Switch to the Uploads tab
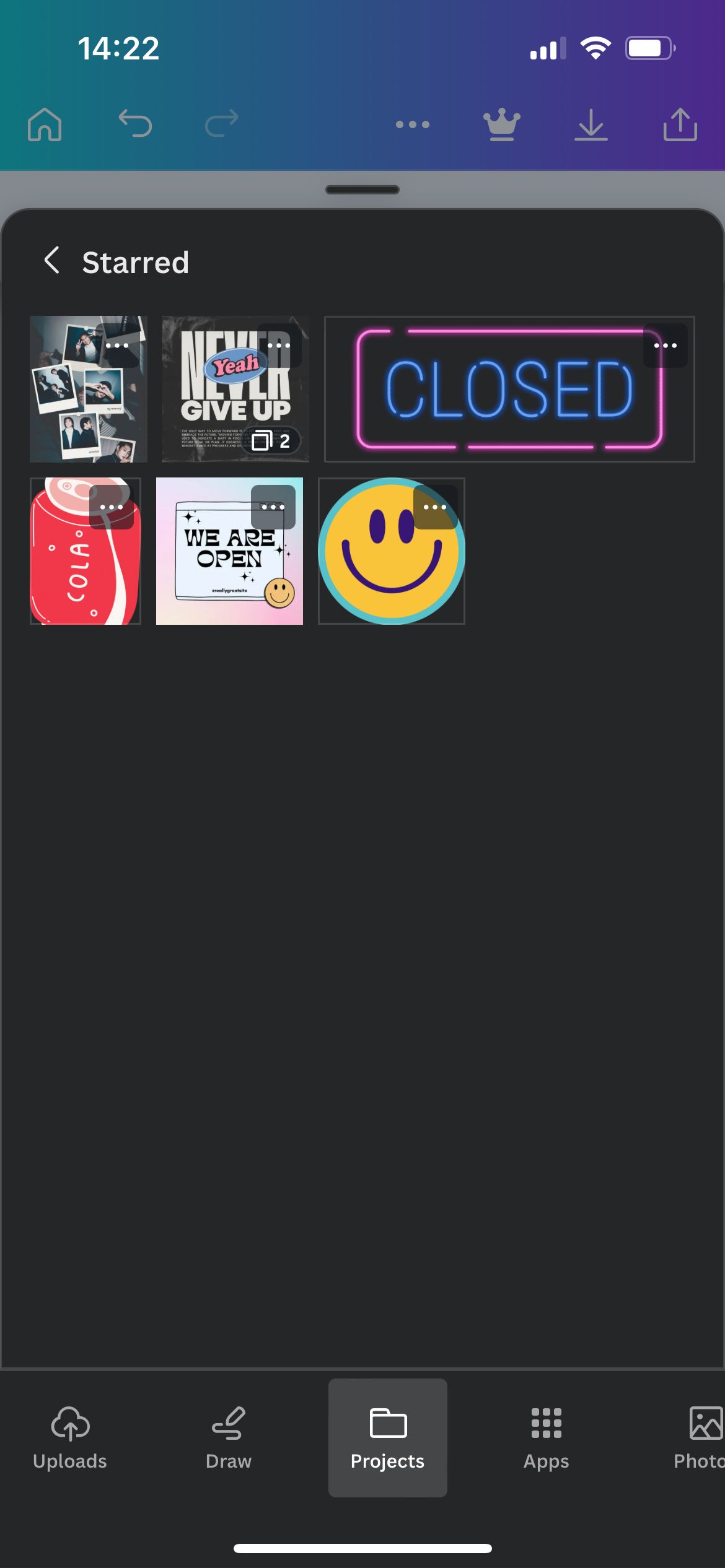The image size is (725, 1568). pos(70,1438)
